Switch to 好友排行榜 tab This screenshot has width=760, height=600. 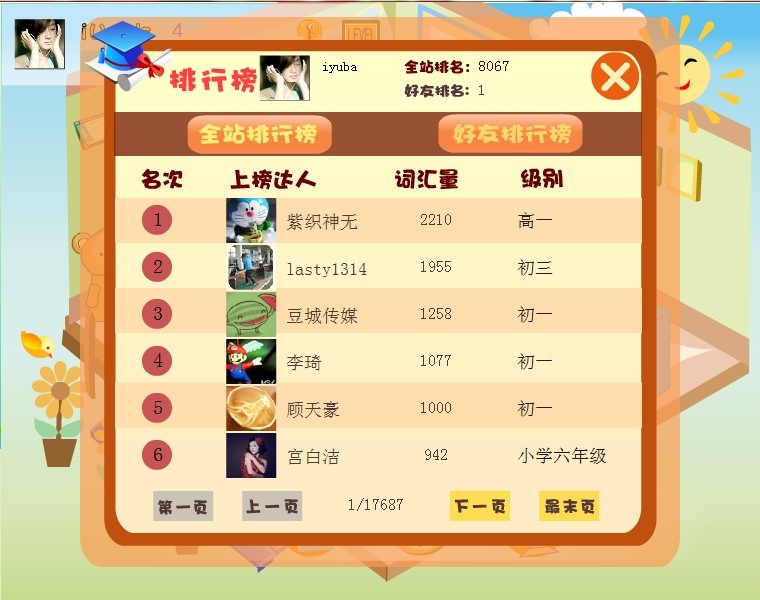[x=510, y=134]
